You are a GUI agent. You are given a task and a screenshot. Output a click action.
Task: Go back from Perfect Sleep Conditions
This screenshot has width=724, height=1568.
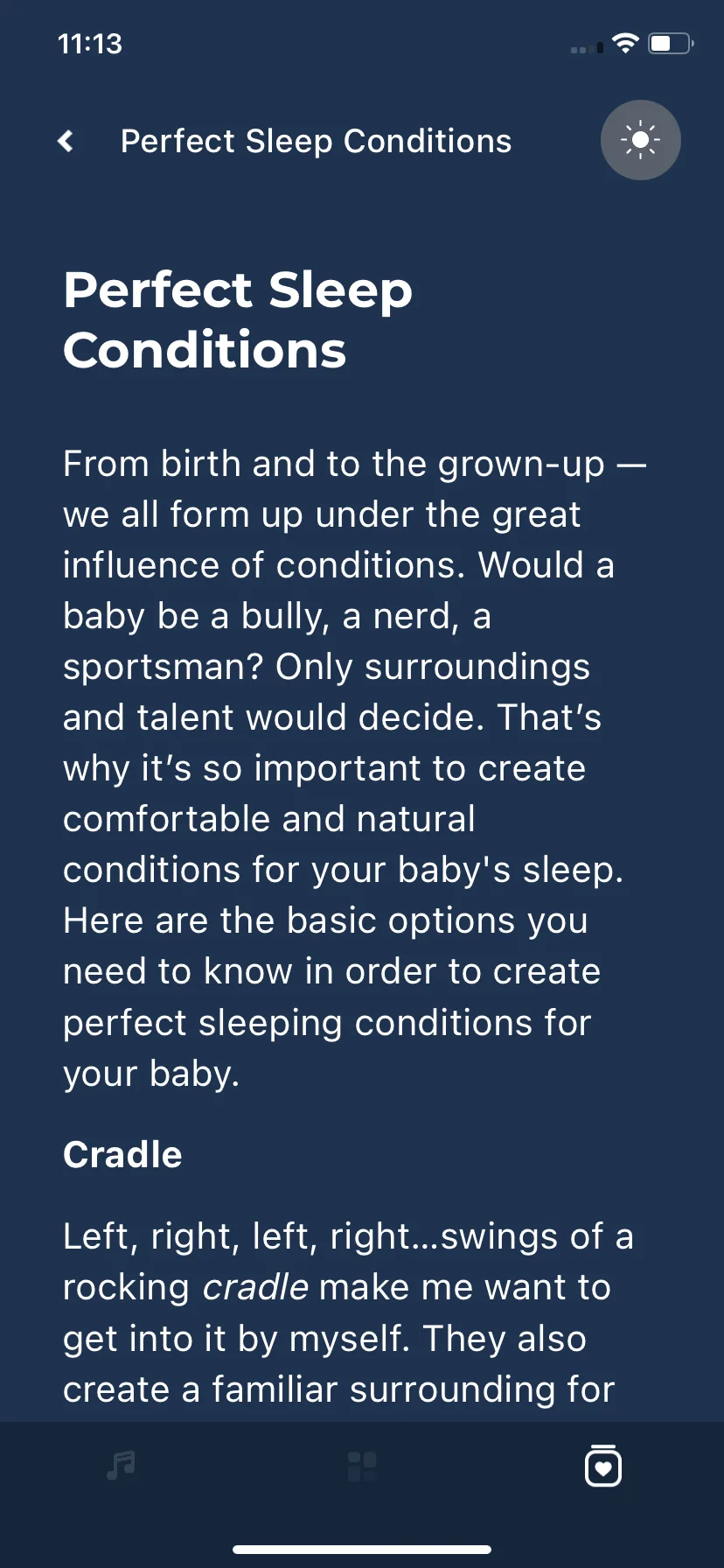point(66,141)
